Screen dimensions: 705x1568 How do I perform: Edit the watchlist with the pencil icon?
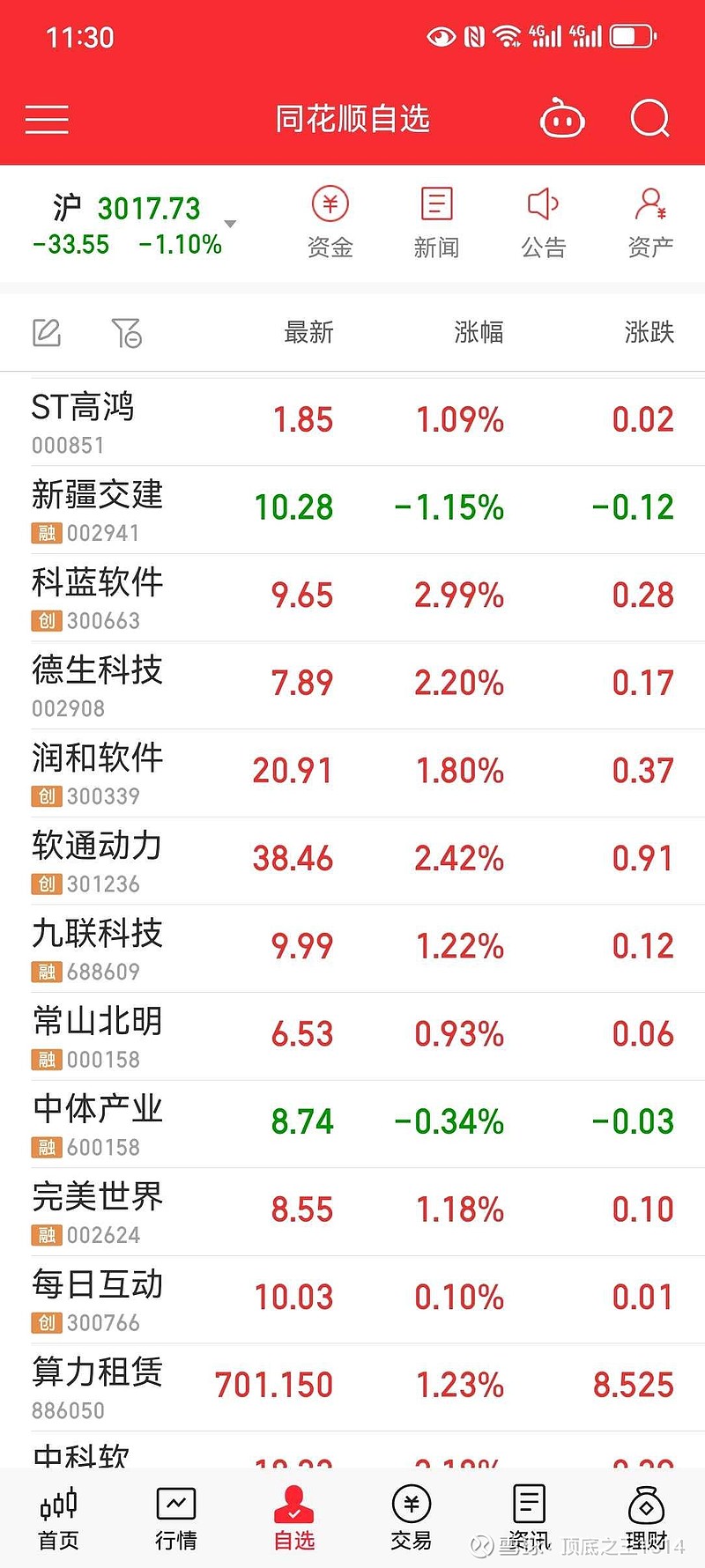click(x=47, y=332)
